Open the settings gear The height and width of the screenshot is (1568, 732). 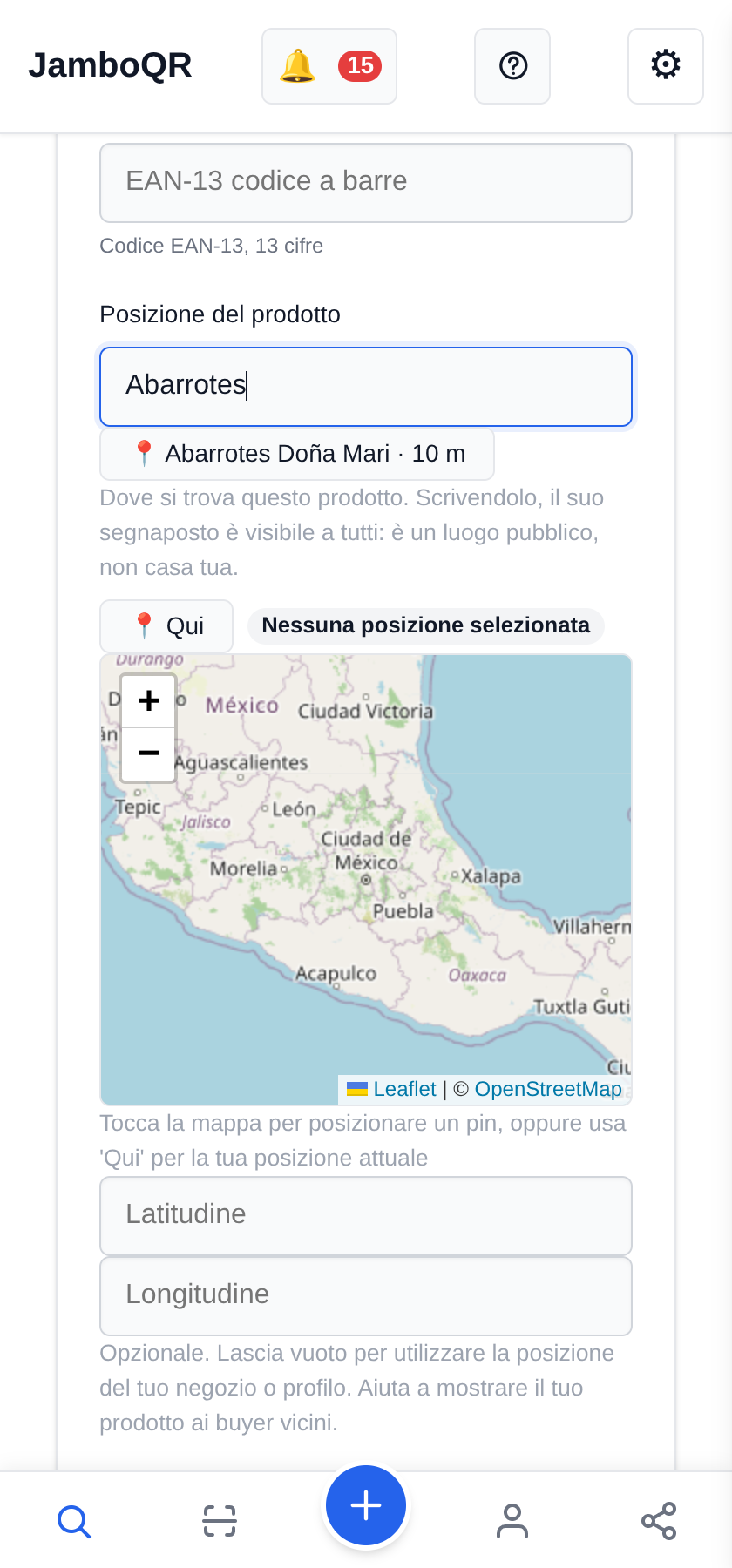point(666,66)
